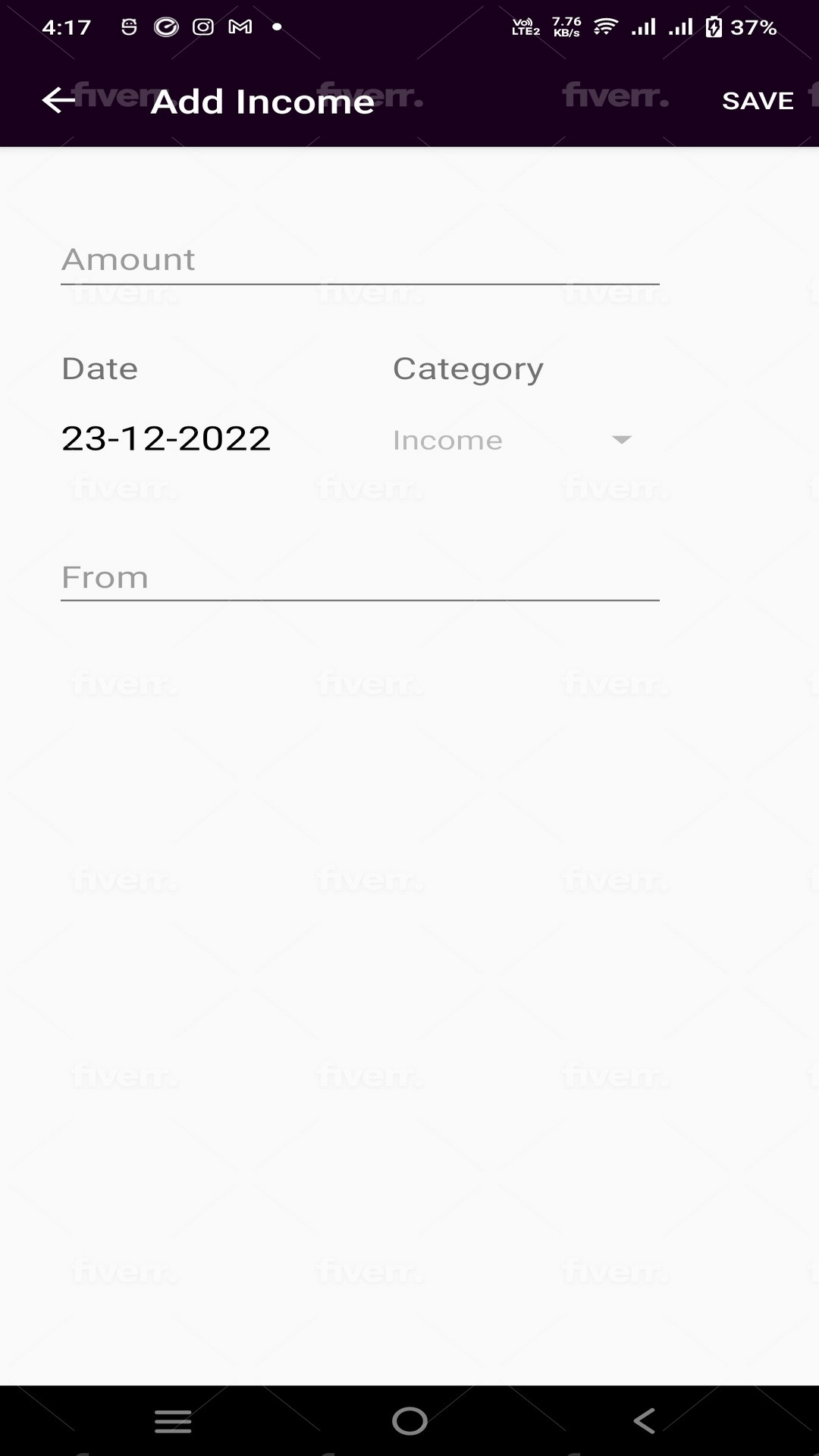Select the Amount input field

click(360, 259)
